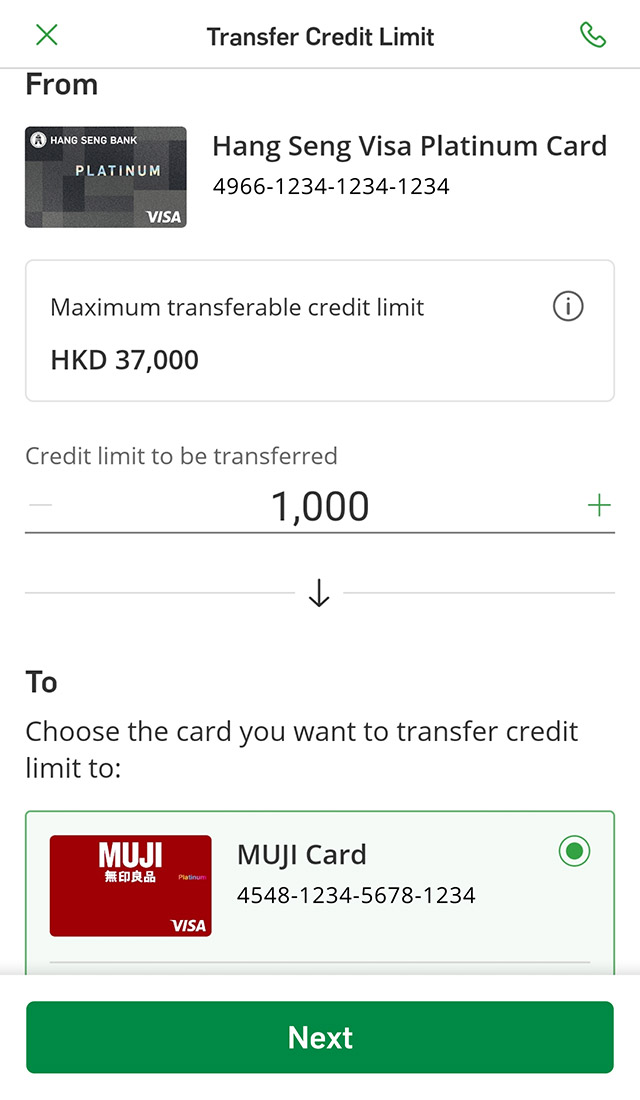Decrease the credit limit with minus
640x1100 pixels.
(x=40, y=506)
